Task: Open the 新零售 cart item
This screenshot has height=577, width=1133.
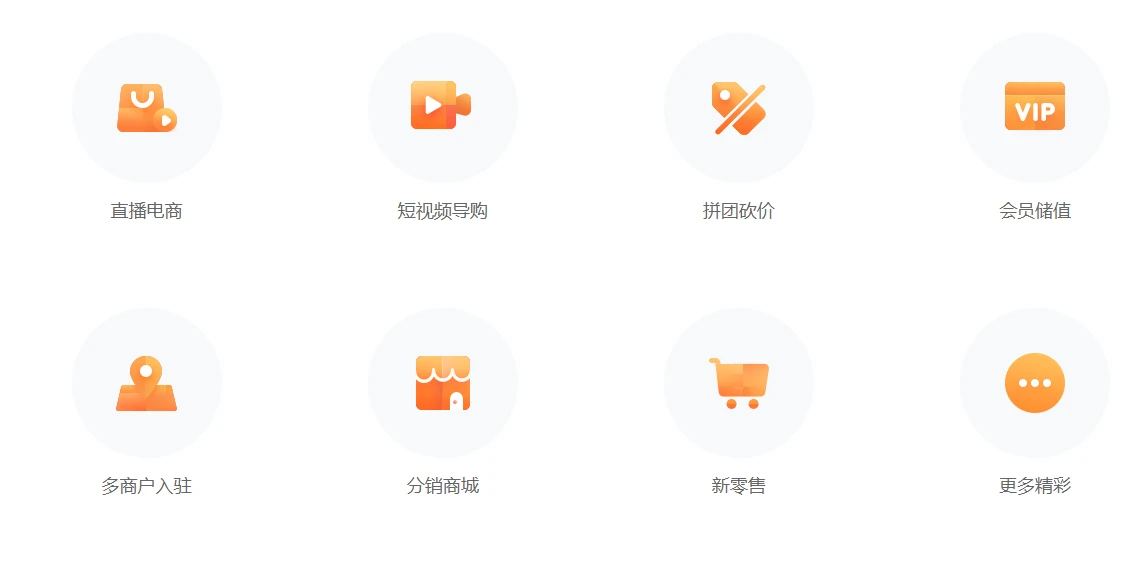Action: coord(738,383)
